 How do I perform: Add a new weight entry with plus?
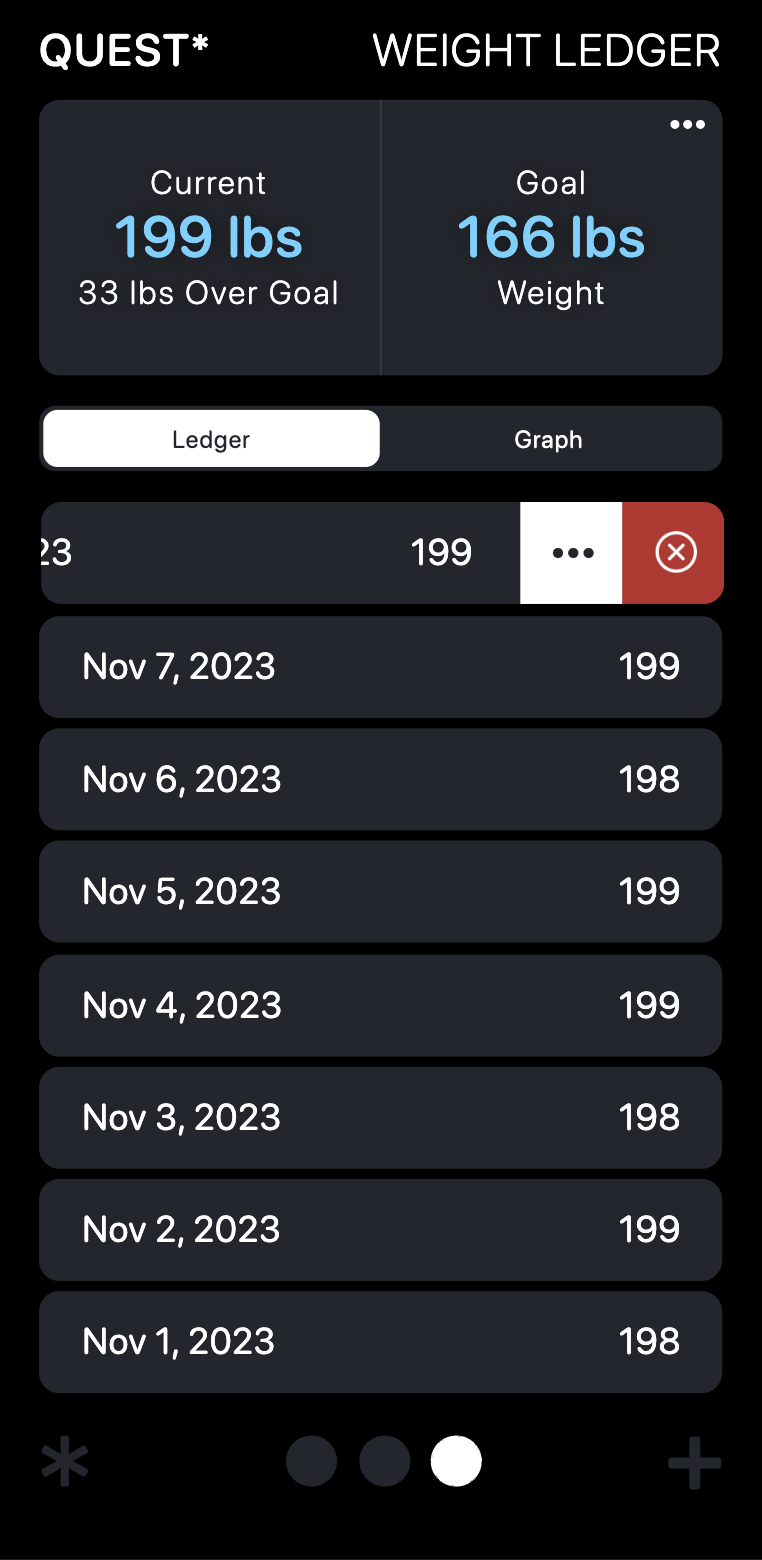(x=695, y=1463)
